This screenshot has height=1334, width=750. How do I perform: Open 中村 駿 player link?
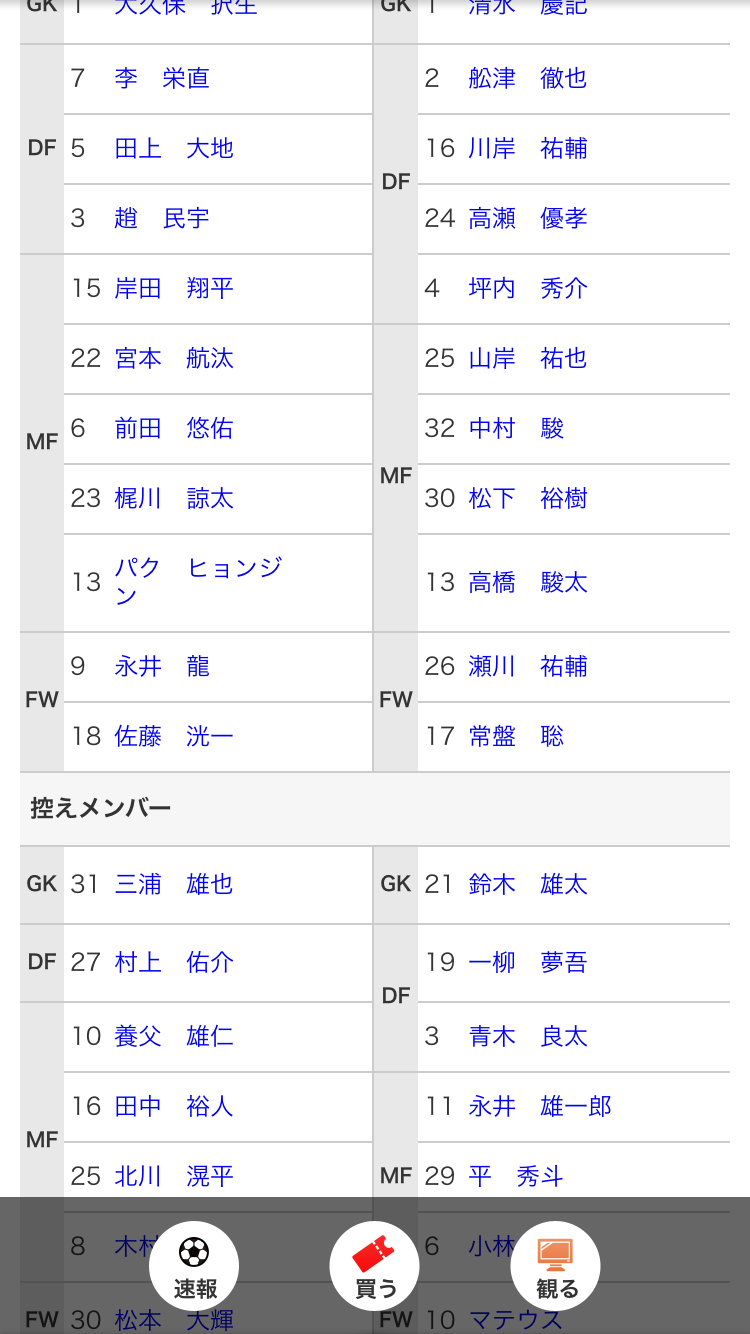(x=516, y=428)
